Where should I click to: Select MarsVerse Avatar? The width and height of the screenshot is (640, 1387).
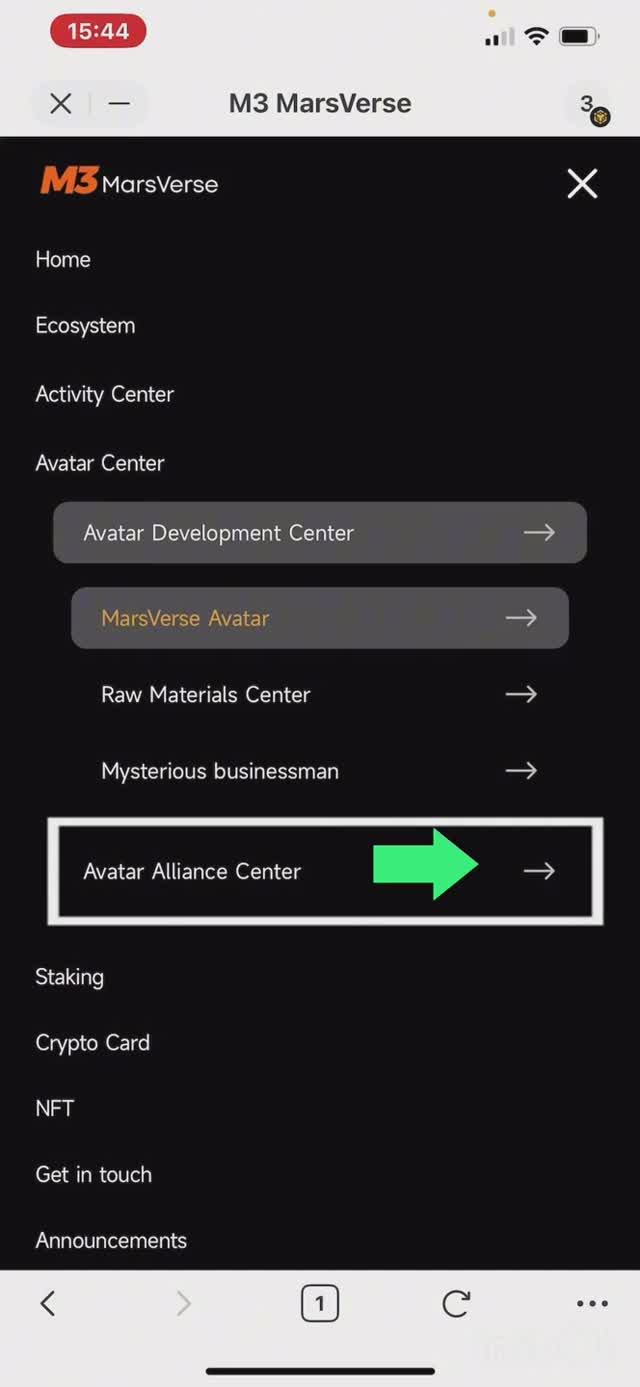319,618
